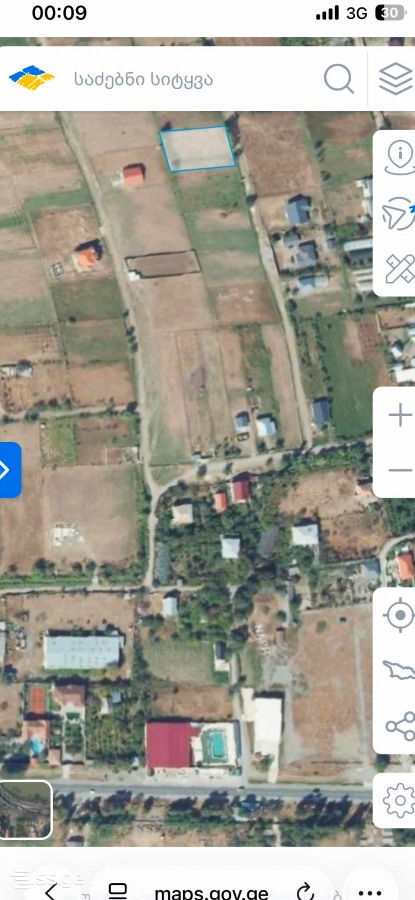Screen dimensions: 415x900
Task: Center the map on my location
Action: coord(400,616)
